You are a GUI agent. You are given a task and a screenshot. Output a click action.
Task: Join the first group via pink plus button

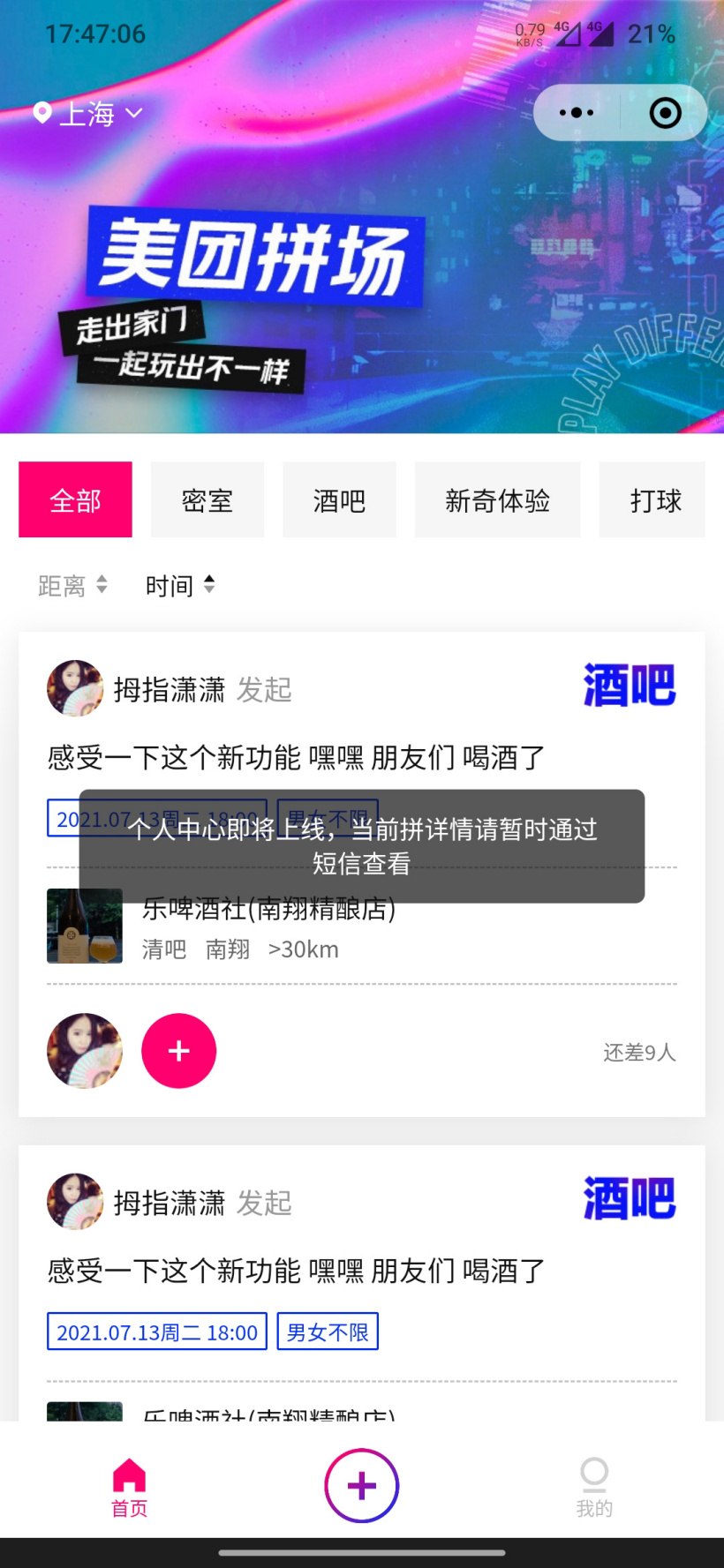pos(179,1050)
